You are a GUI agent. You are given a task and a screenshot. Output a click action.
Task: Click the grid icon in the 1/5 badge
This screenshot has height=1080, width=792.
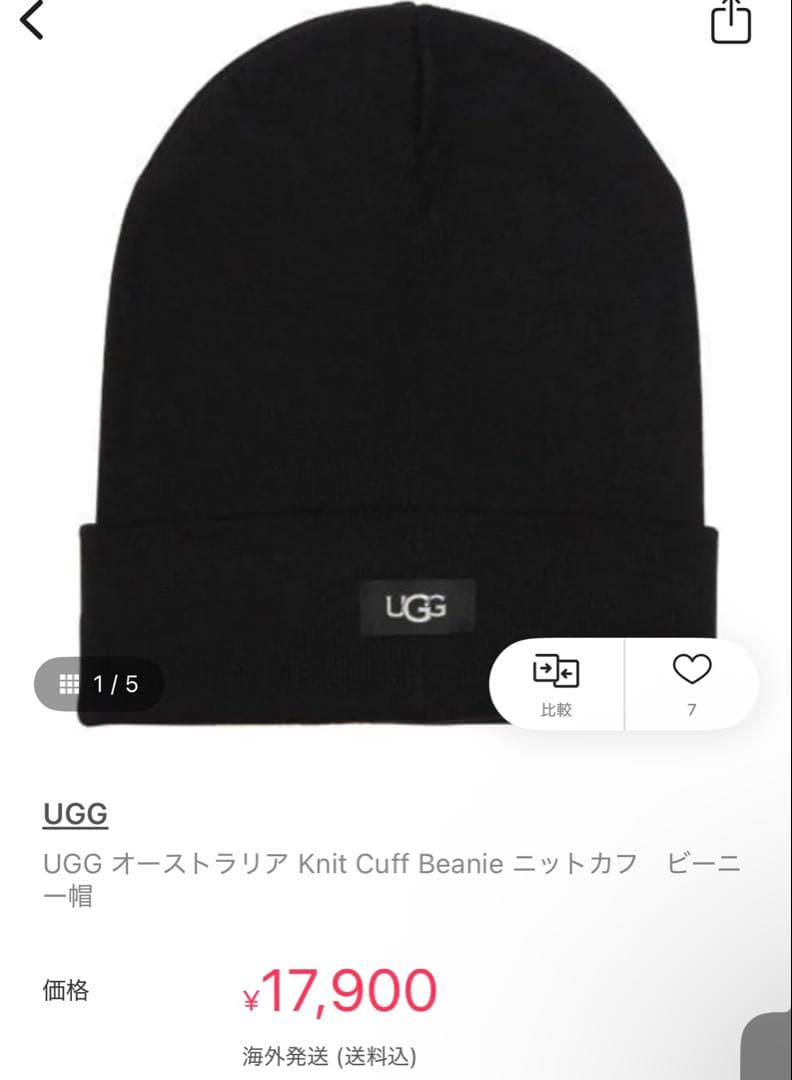(69, 683)
